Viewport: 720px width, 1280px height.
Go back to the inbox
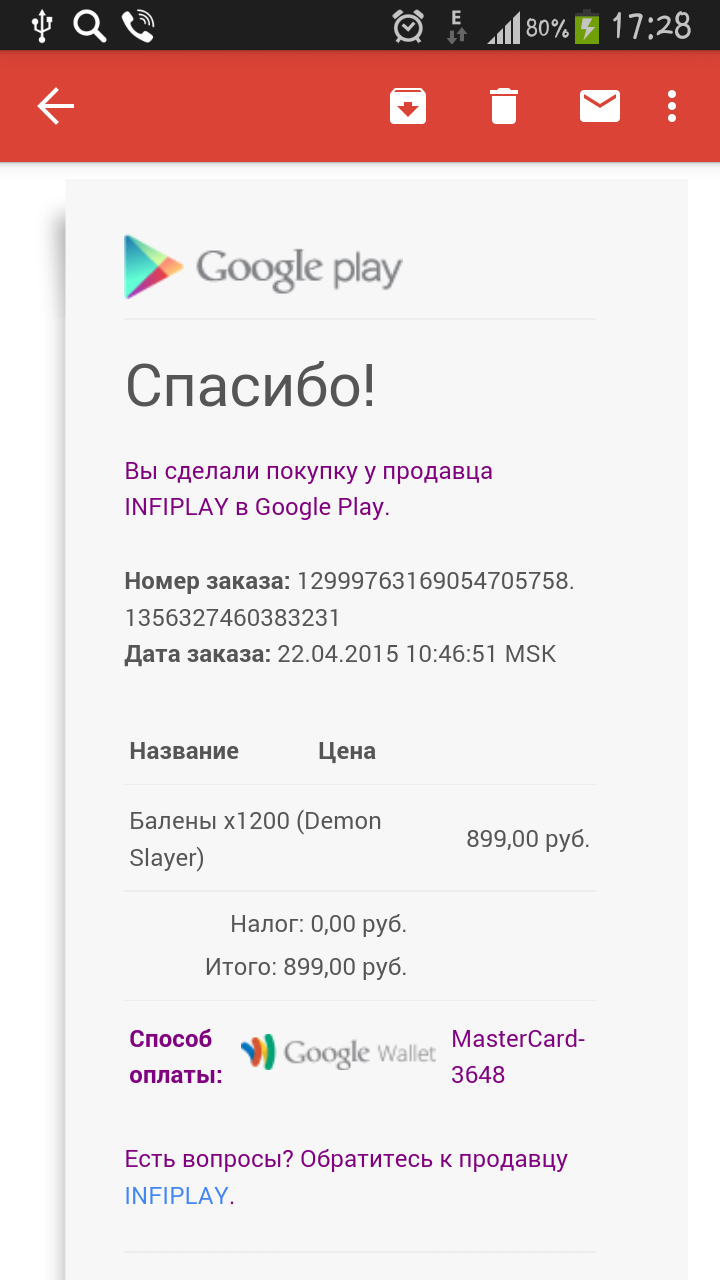coord(56,106)
